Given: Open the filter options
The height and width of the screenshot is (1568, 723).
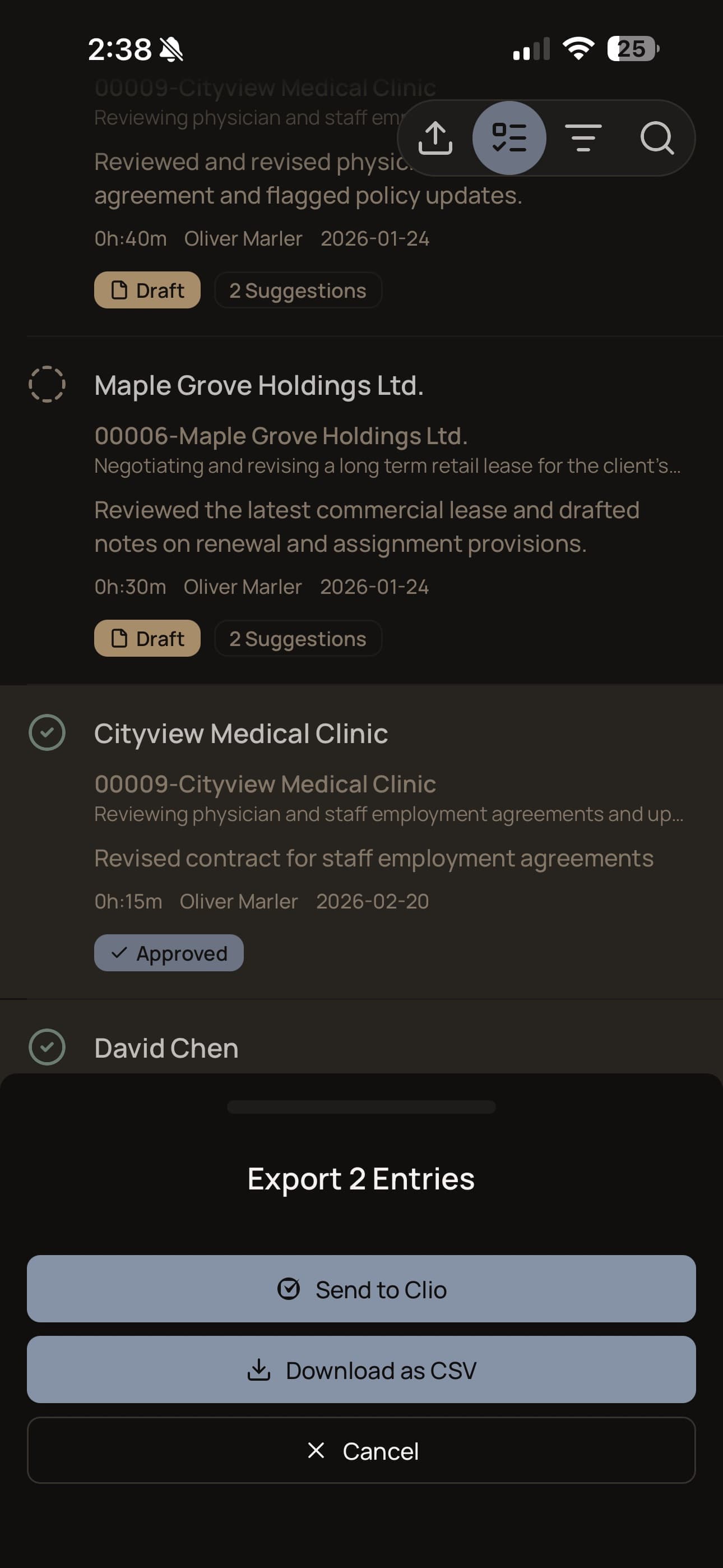Looking at the screenshot, I should (x=583, y=138).
